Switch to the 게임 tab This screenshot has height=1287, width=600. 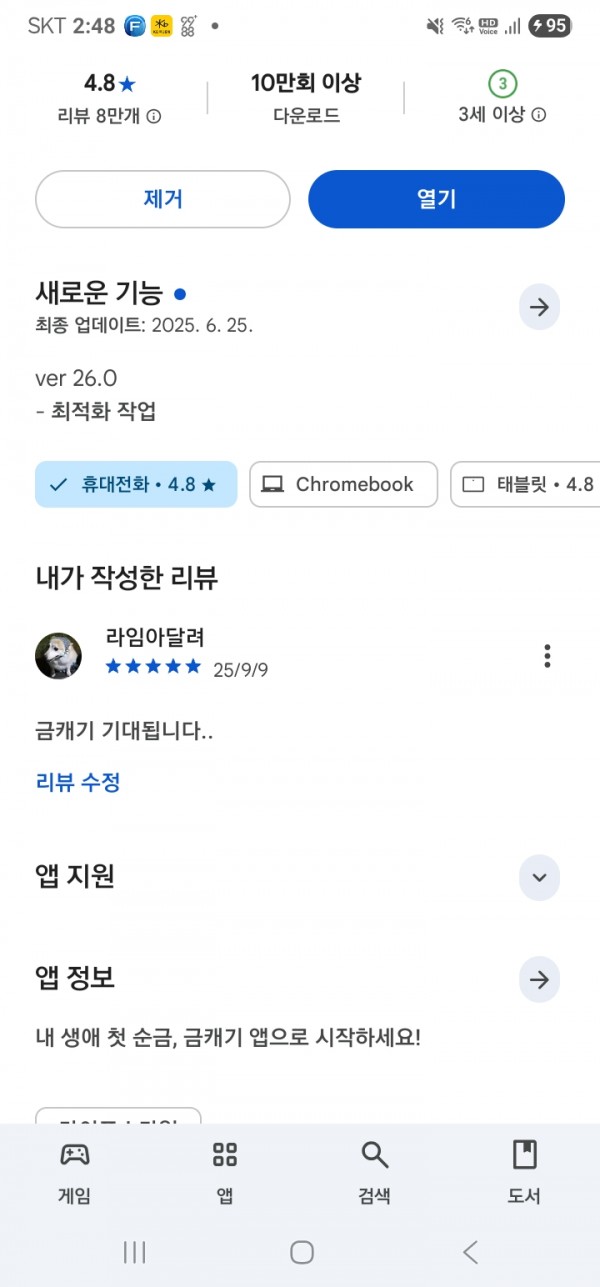pos(75,1172)
